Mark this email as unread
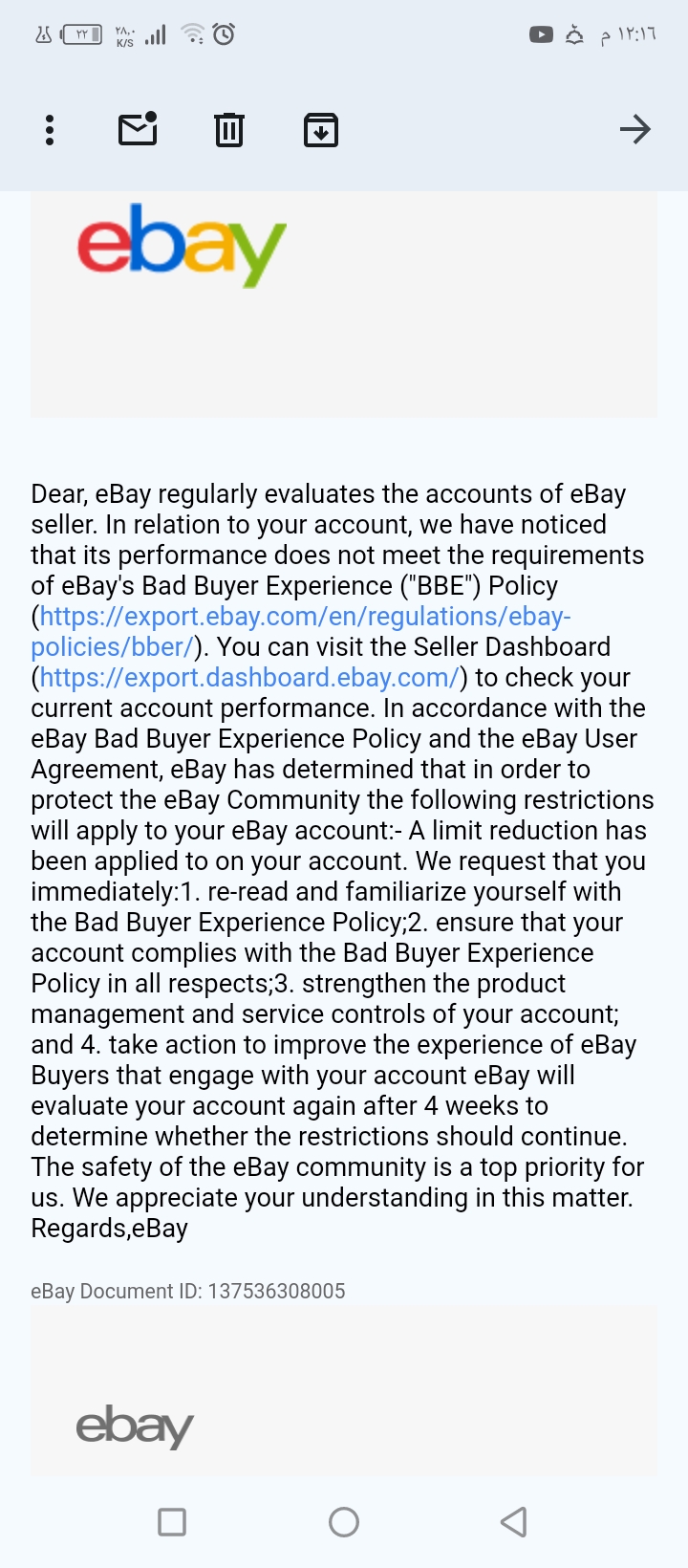The width and height of the screenshot is (688, 1568). tap(138, 129)
